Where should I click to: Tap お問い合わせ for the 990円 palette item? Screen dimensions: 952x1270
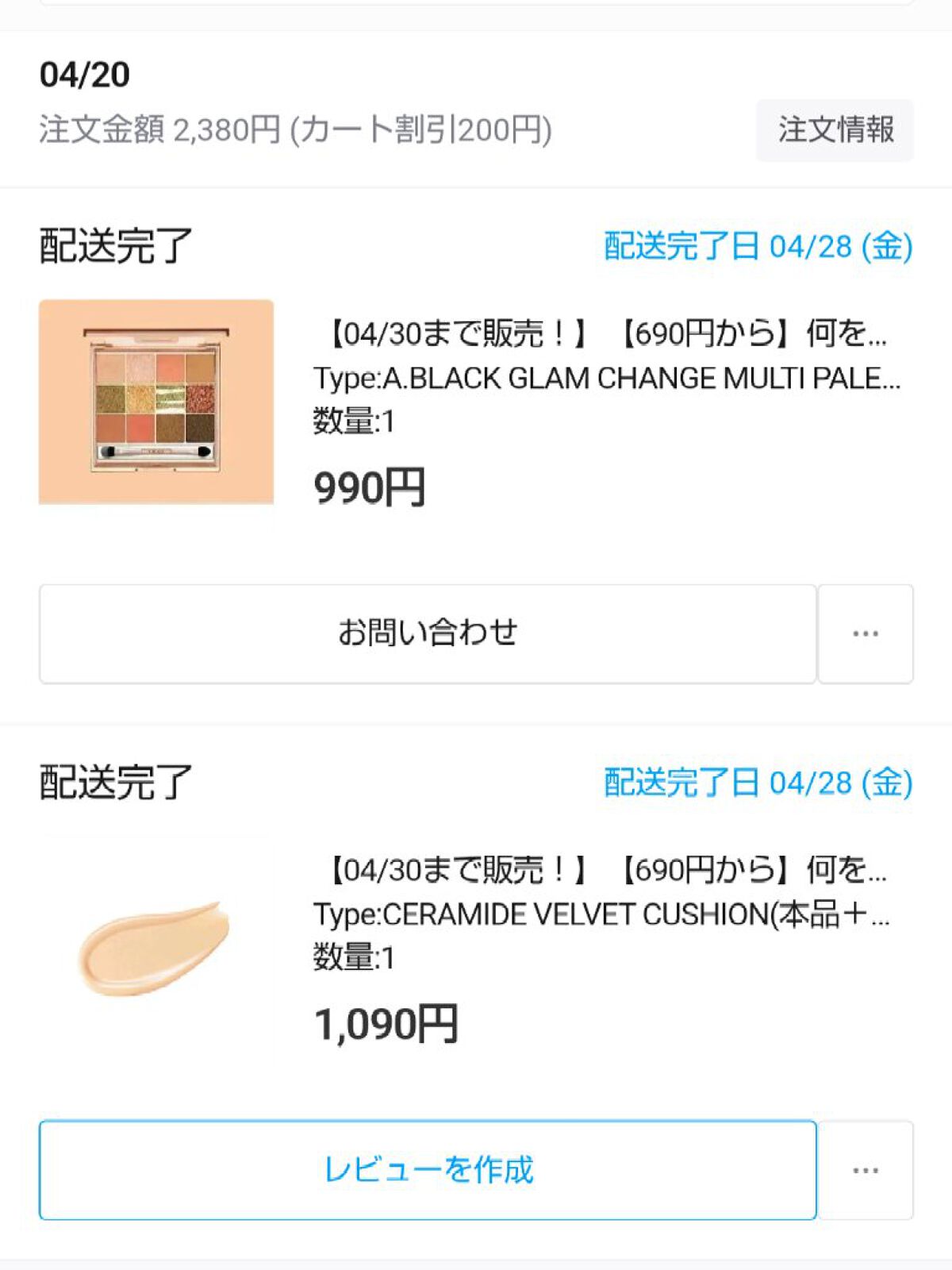tap(428, 633)
